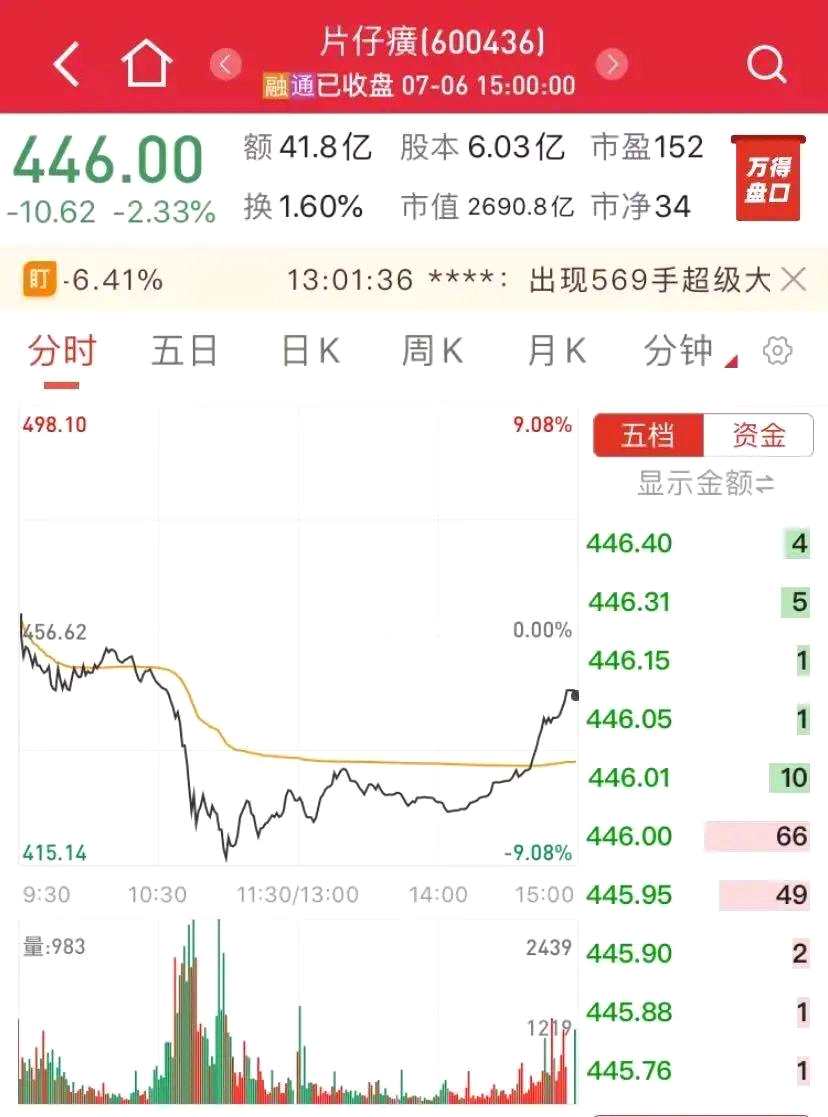Show the 周K chart

pos(432,351)
